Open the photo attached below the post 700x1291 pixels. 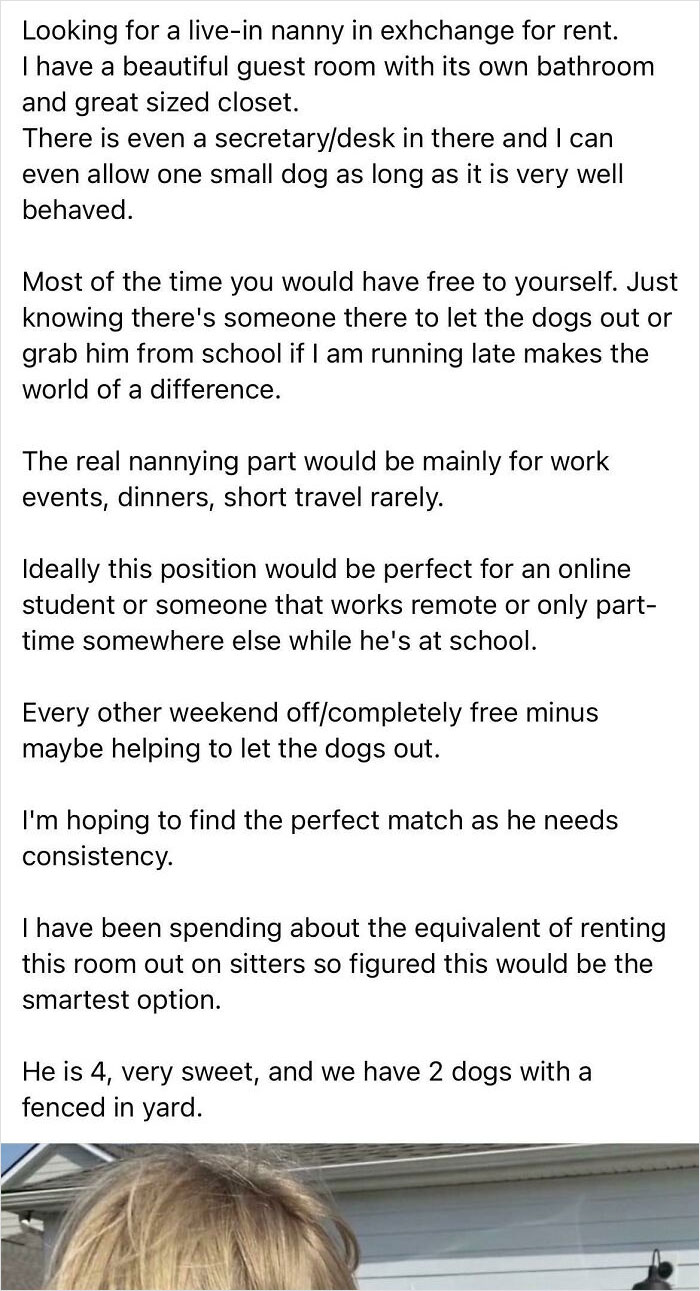point(350,1217)
